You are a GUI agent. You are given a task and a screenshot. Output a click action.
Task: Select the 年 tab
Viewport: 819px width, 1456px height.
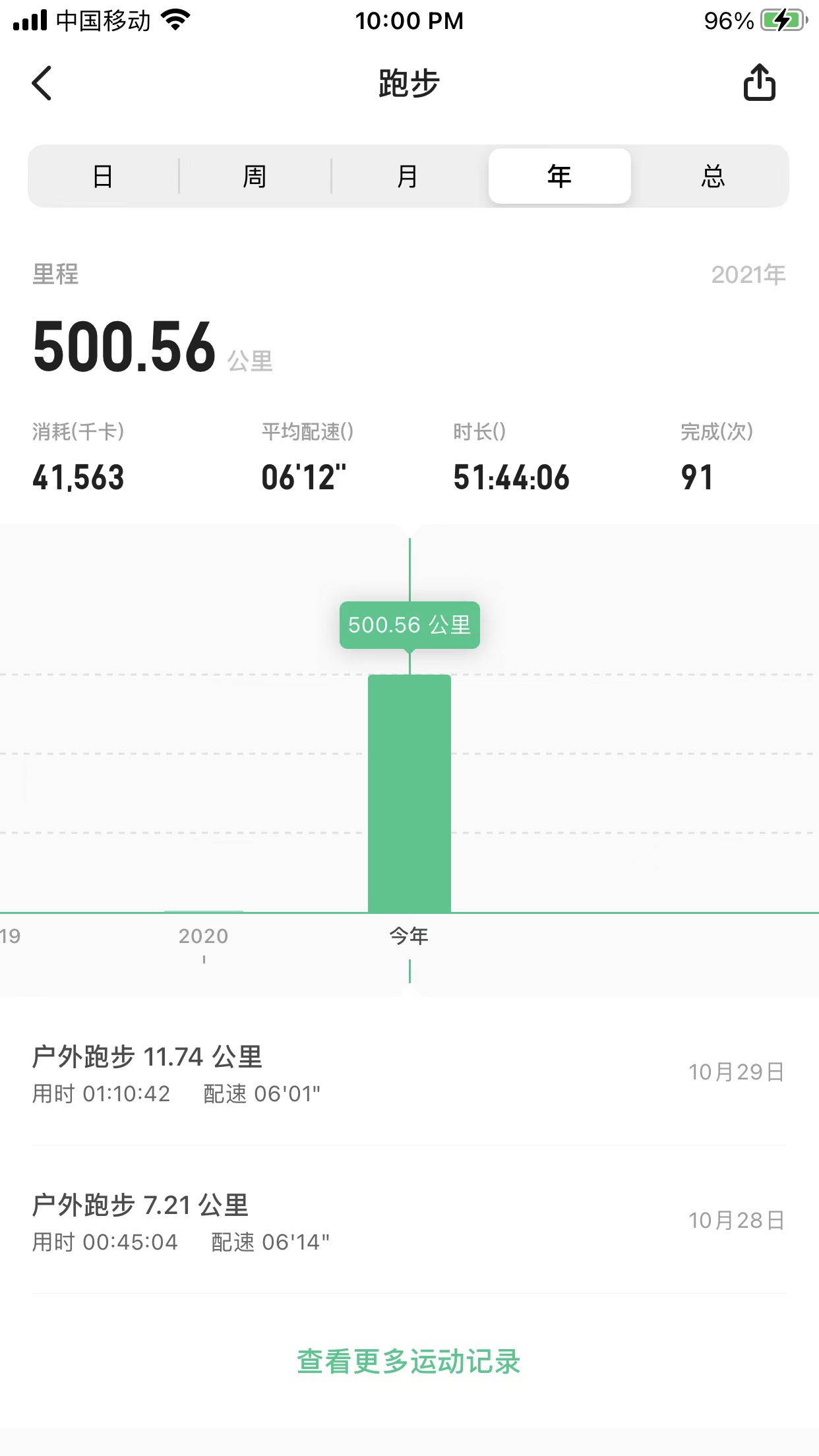559,176
